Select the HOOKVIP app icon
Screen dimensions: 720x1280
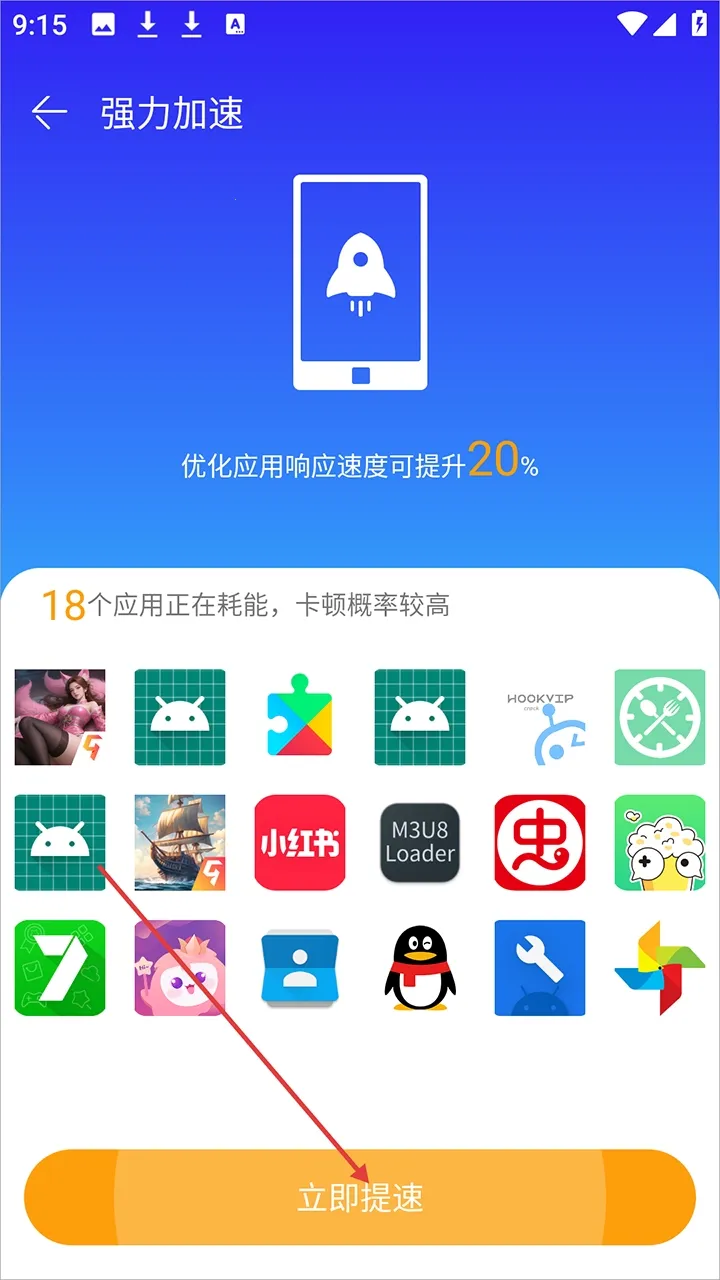pos(540,719)
